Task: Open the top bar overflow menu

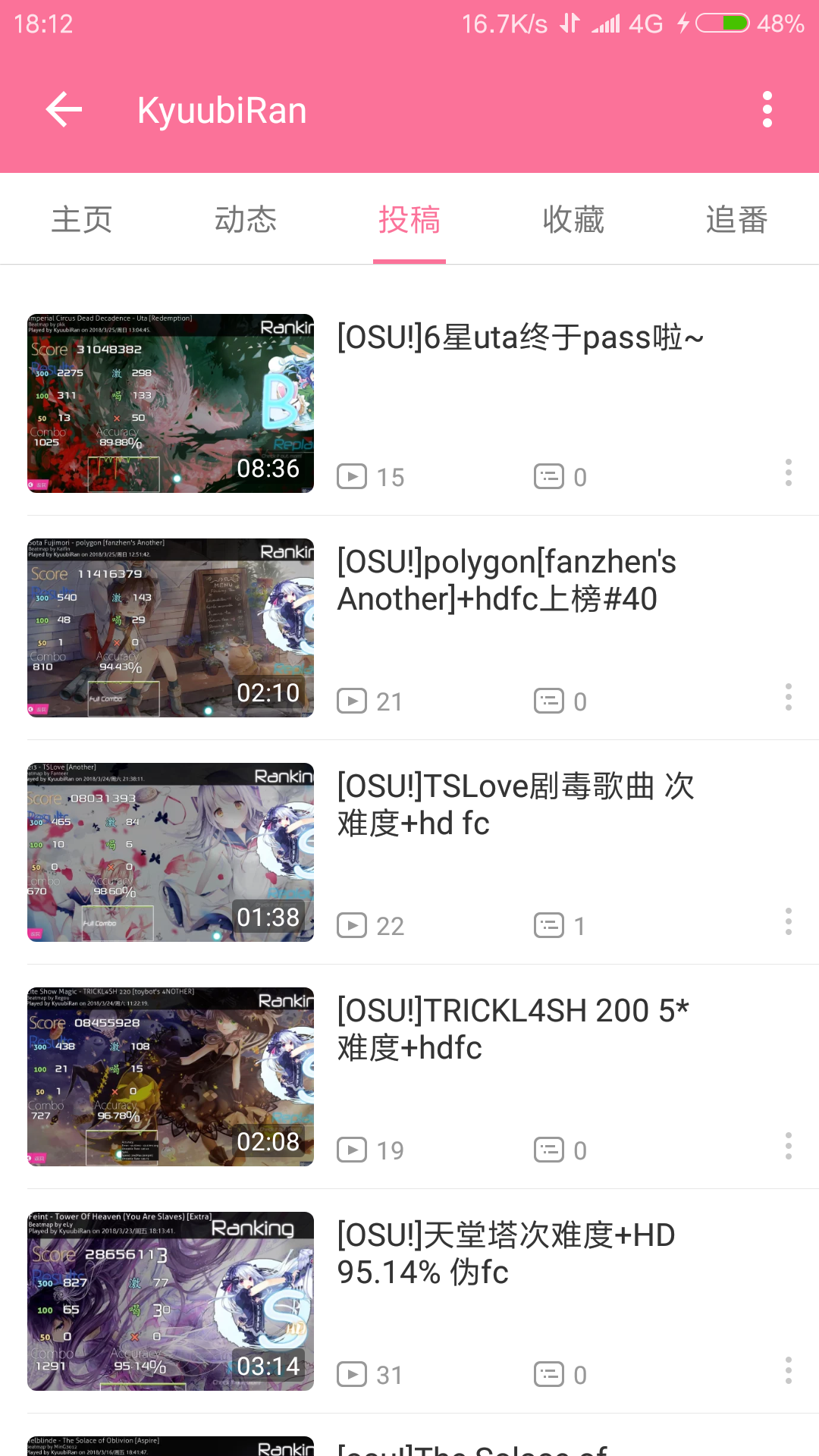Action: coord(767,110)
